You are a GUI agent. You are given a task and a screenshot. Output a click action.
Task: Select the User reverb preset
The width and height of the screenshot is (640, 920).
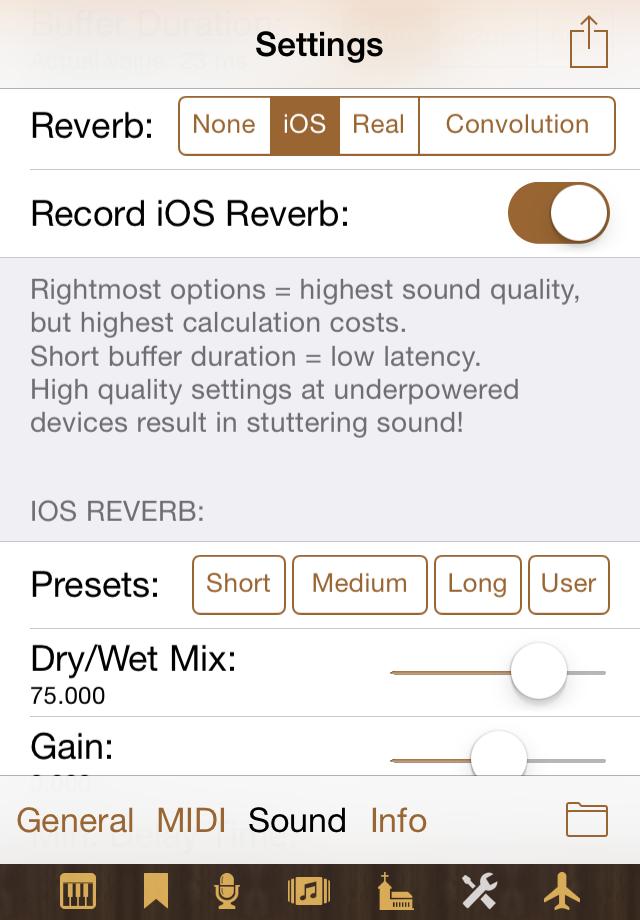tap(568, 584)
